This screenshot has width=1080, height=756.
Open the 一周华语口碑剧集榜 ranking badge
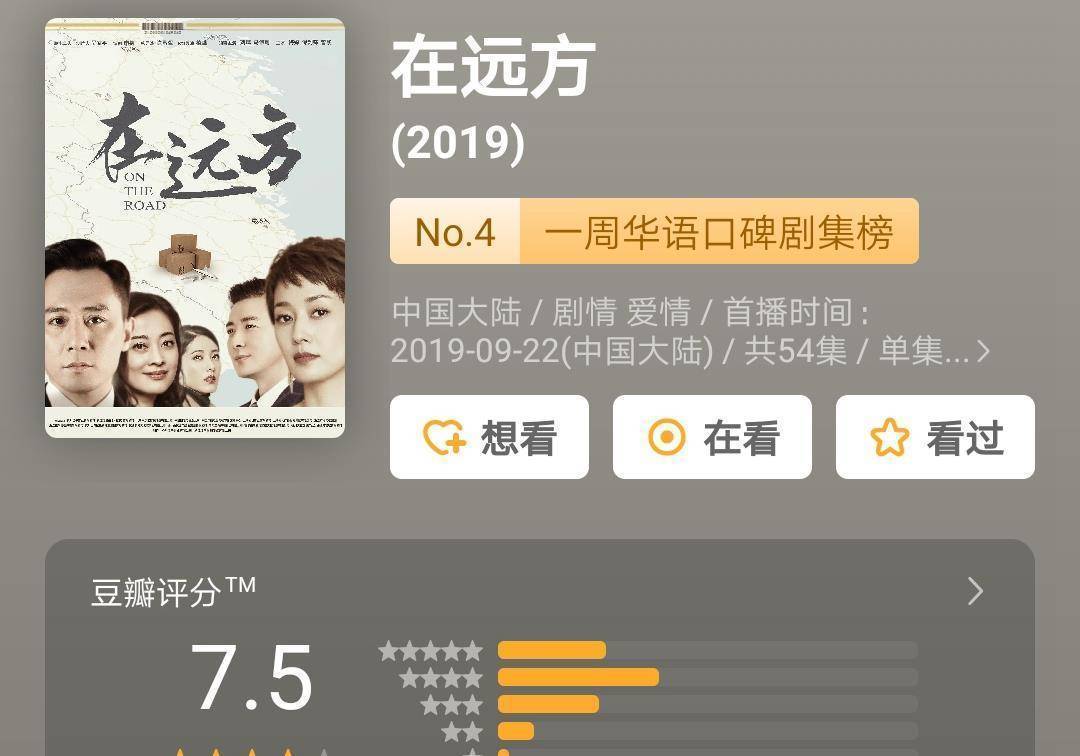[x=654, y=232]
